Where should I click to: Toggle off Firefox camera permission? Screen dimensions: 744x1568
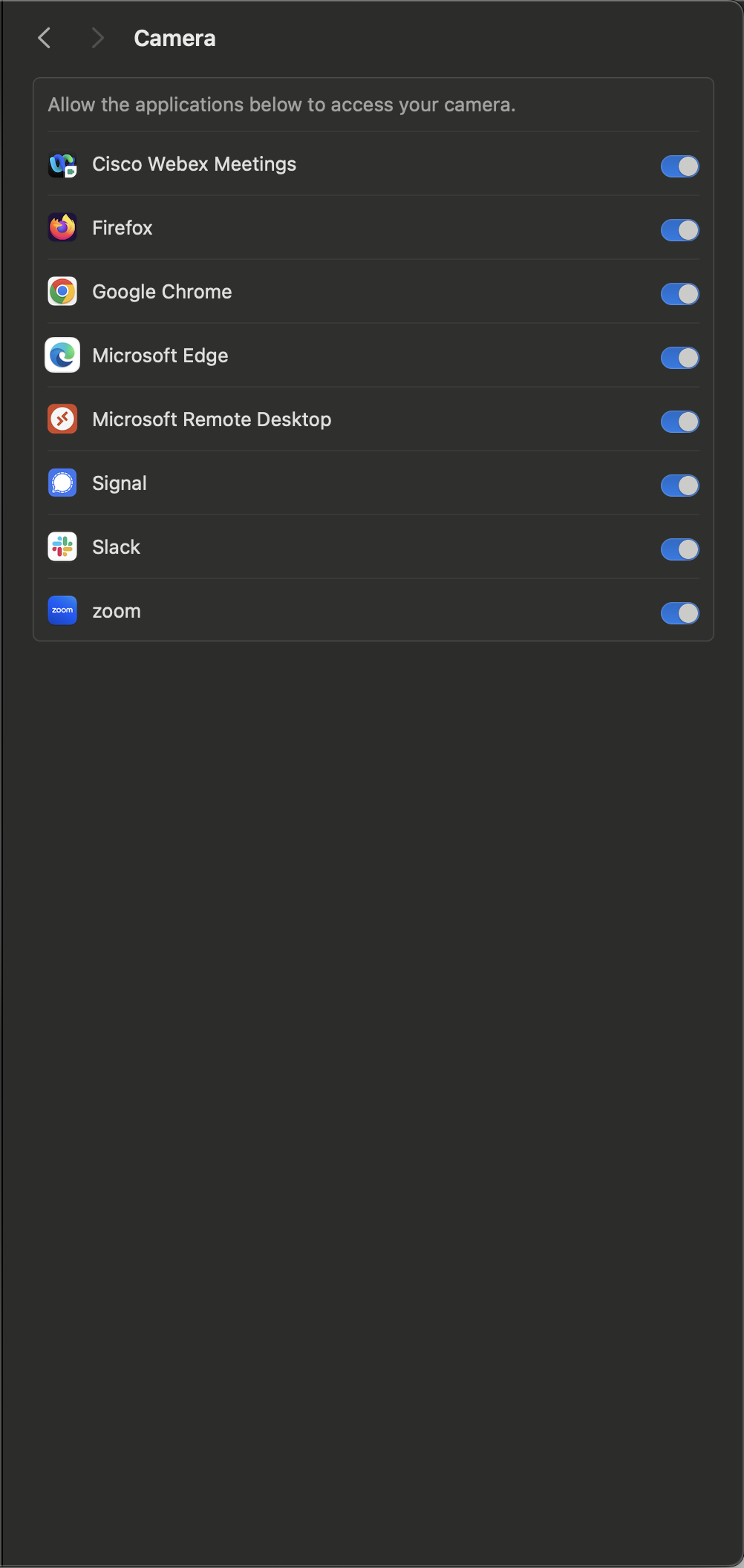[679, 230]
